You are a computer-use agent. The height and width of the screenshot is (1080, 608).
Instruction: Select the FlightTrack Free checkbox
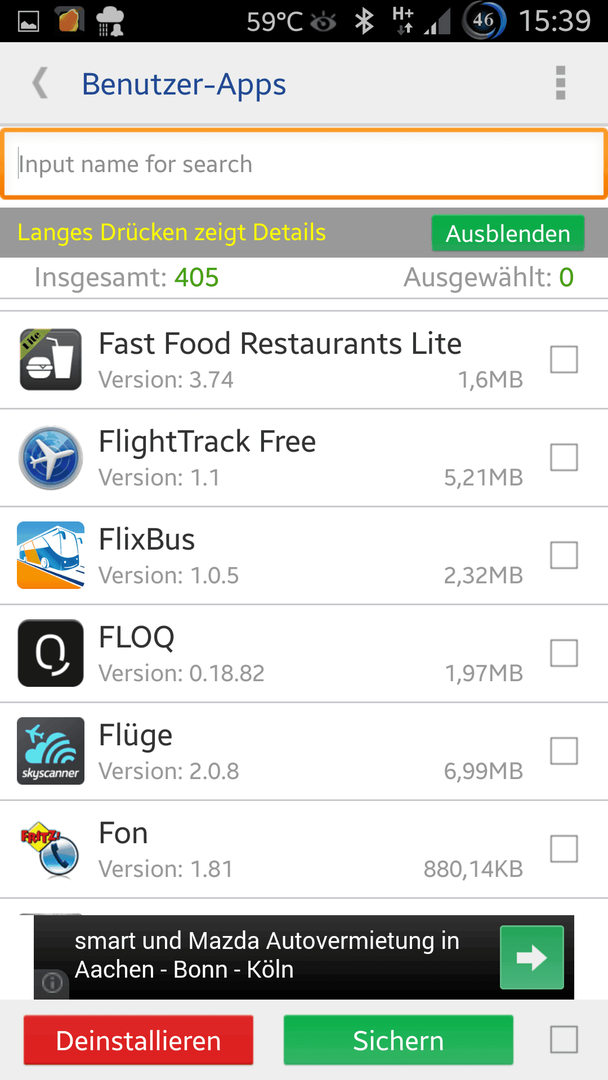click(564, 457)
